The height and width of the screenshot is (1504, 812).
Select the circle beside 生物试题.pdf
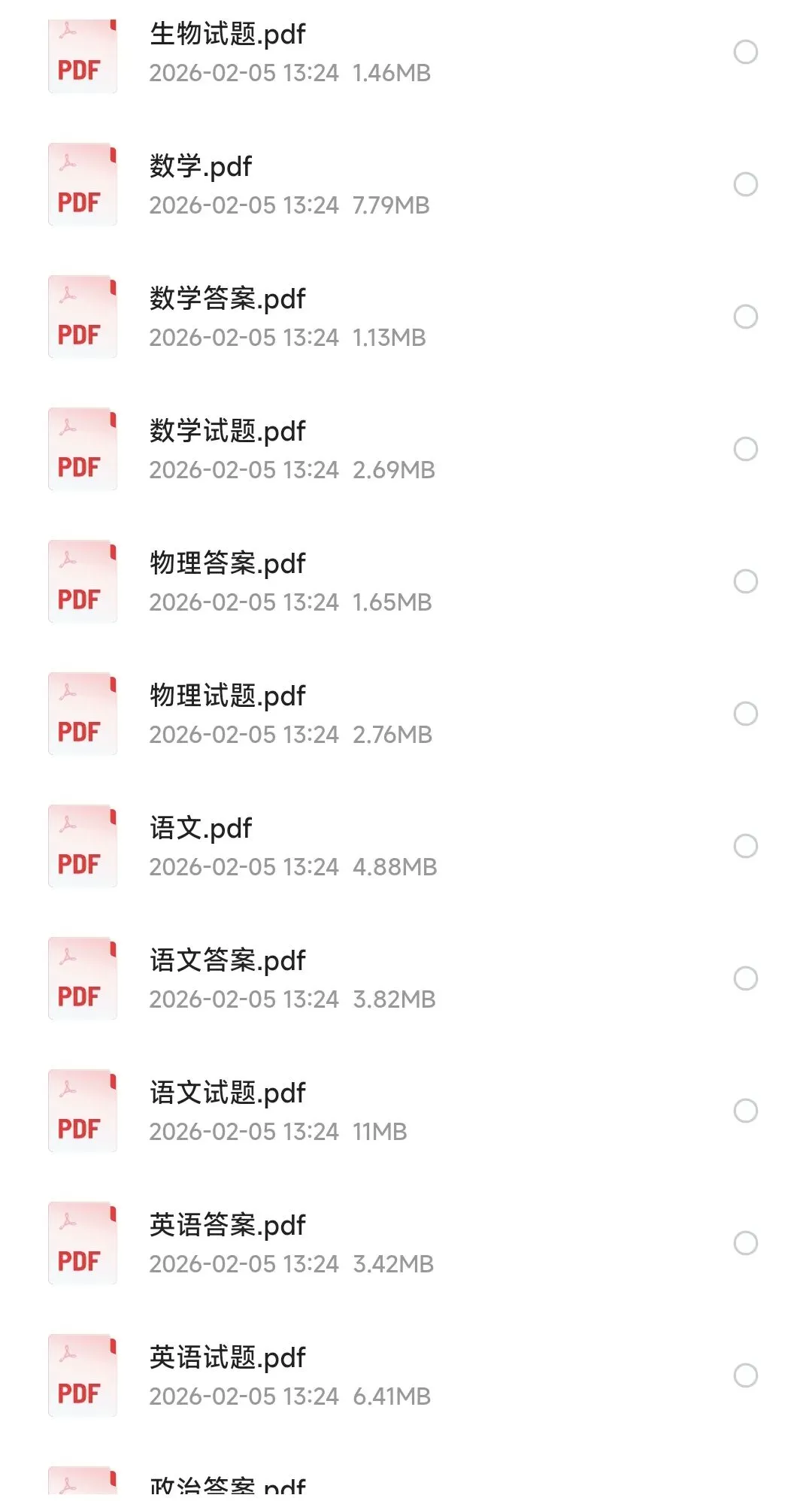coord(745,52)
